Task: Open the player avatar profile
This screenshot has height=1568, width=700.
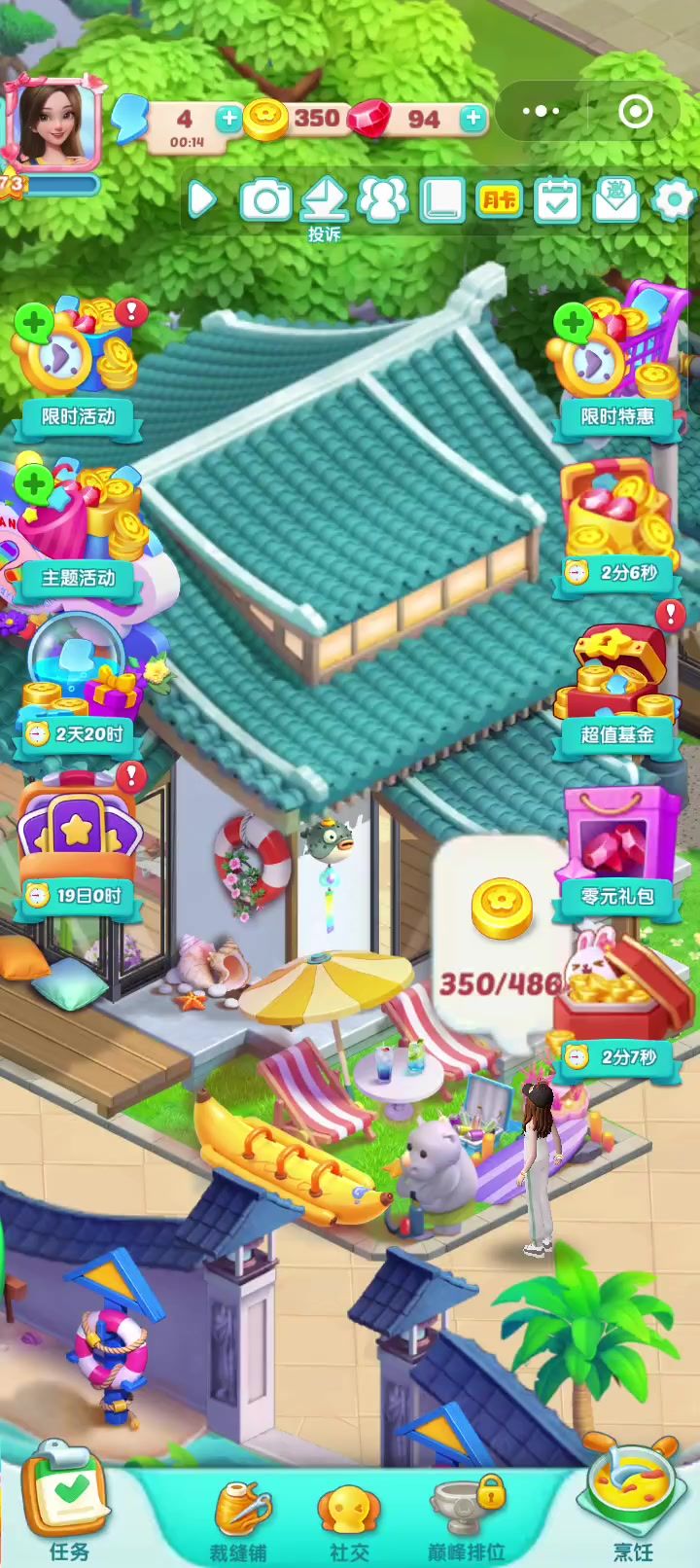Action: [x=53, y=125]
